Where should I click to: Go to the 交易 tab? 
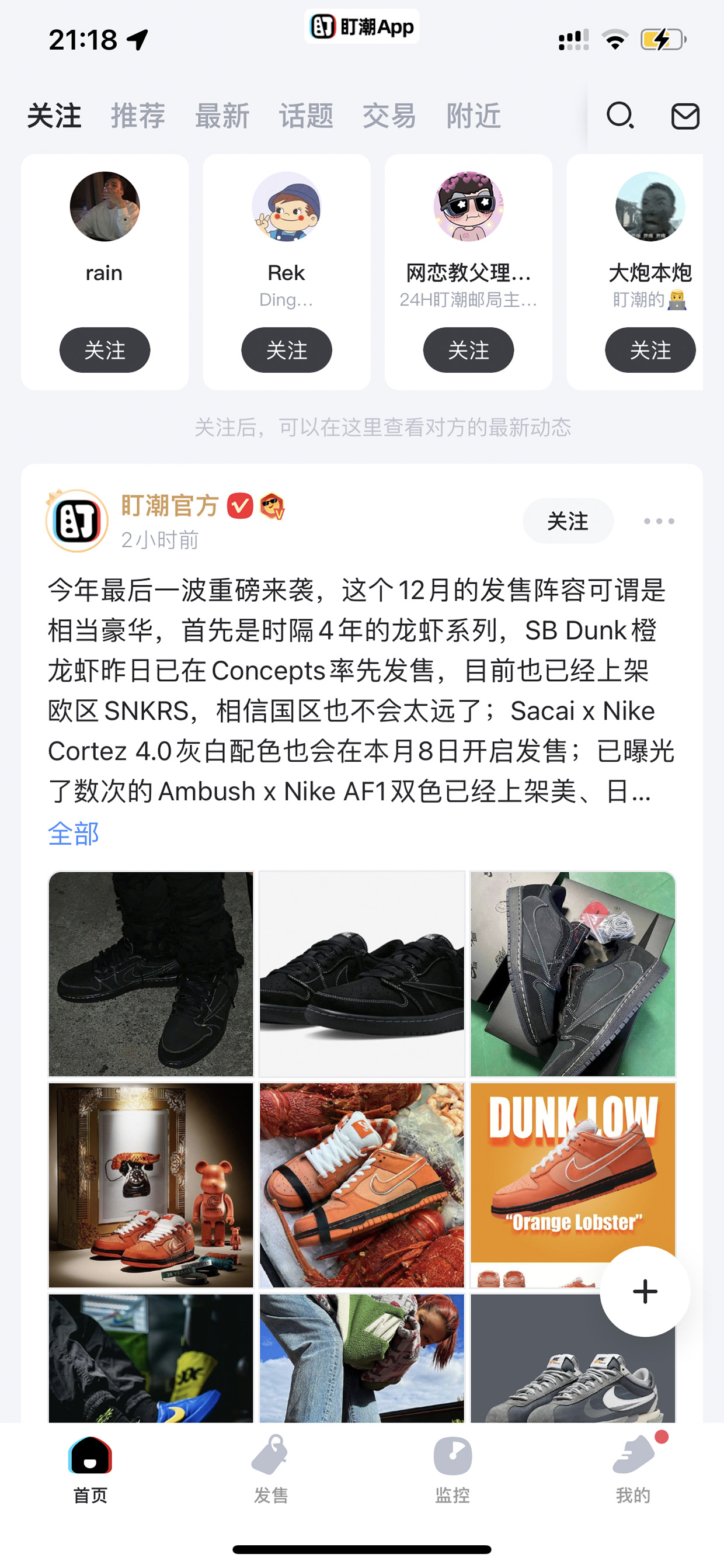tap(389, 116)
